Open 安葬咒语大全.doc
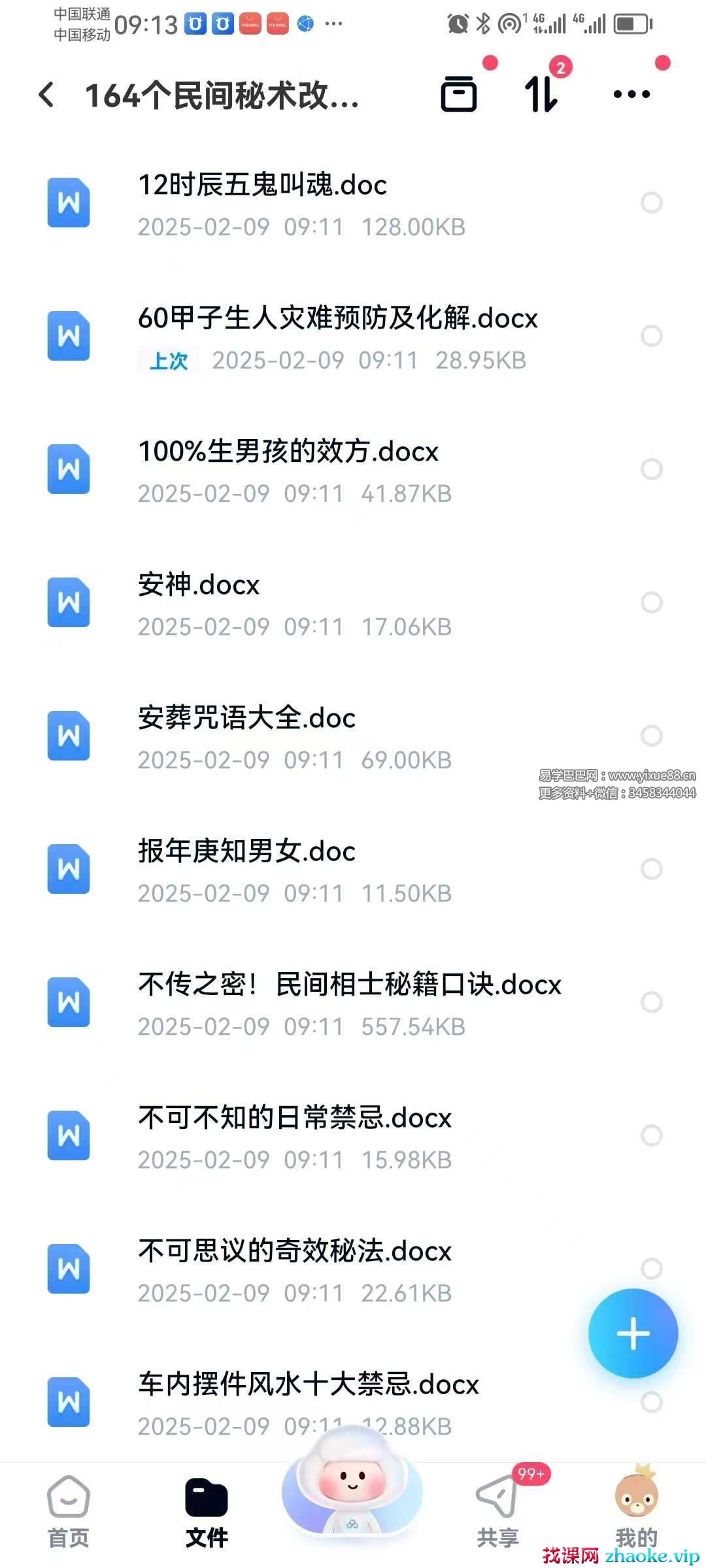706x1568 pixels. click(x=247, y=719)
